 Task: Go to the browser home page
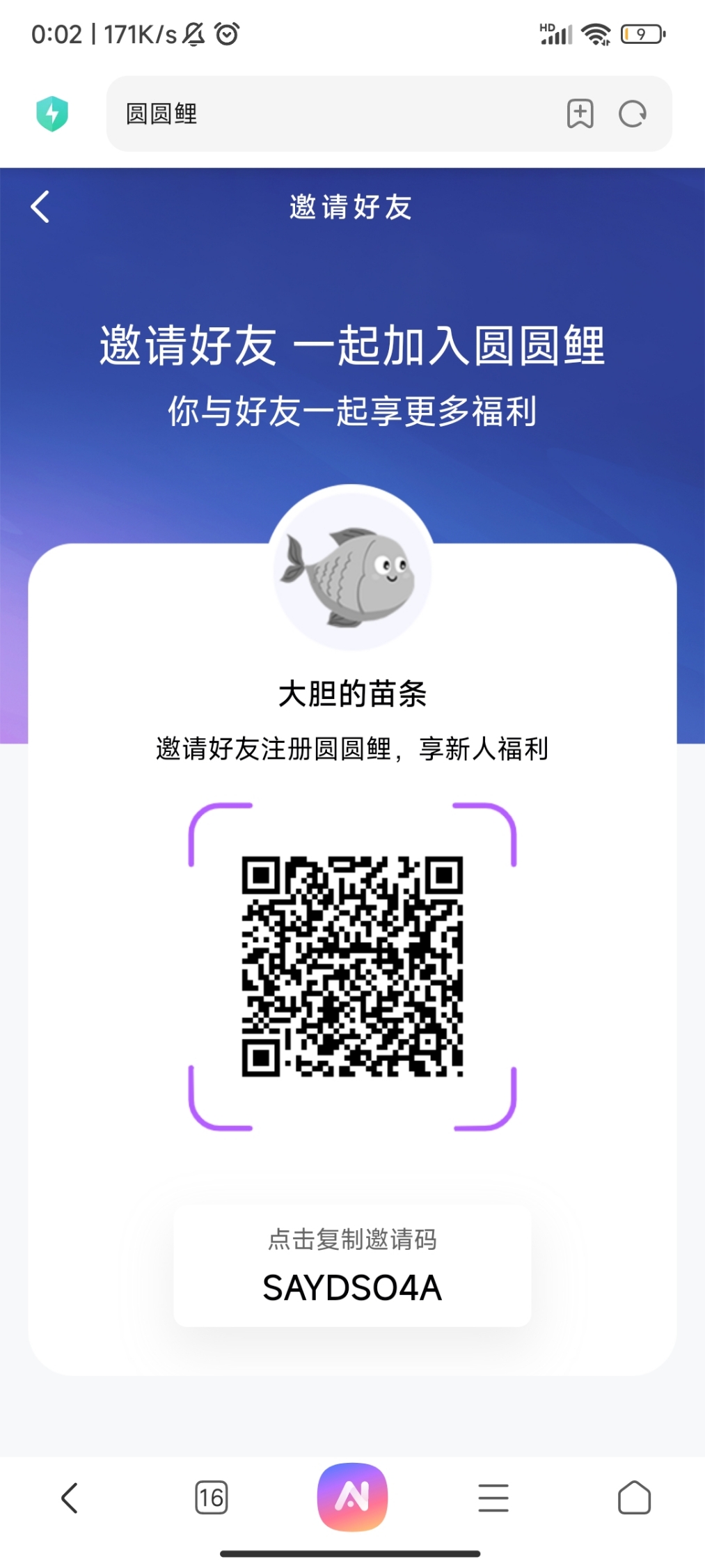(x=634, y=1498)
